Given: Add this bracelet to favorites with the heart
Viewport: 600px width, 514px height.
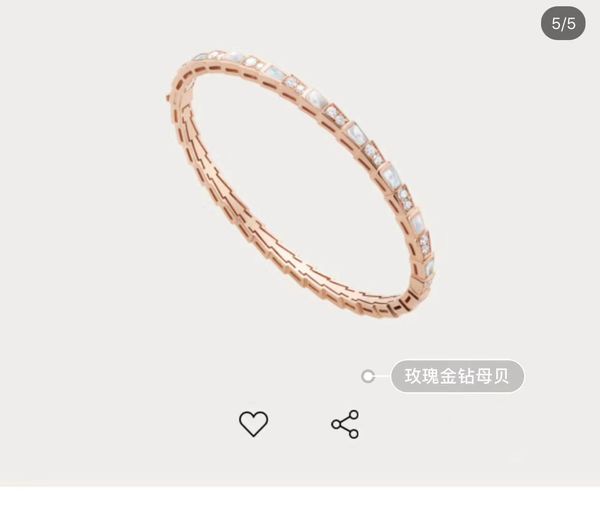Looking at the screenshot, I should click(253, 424).
